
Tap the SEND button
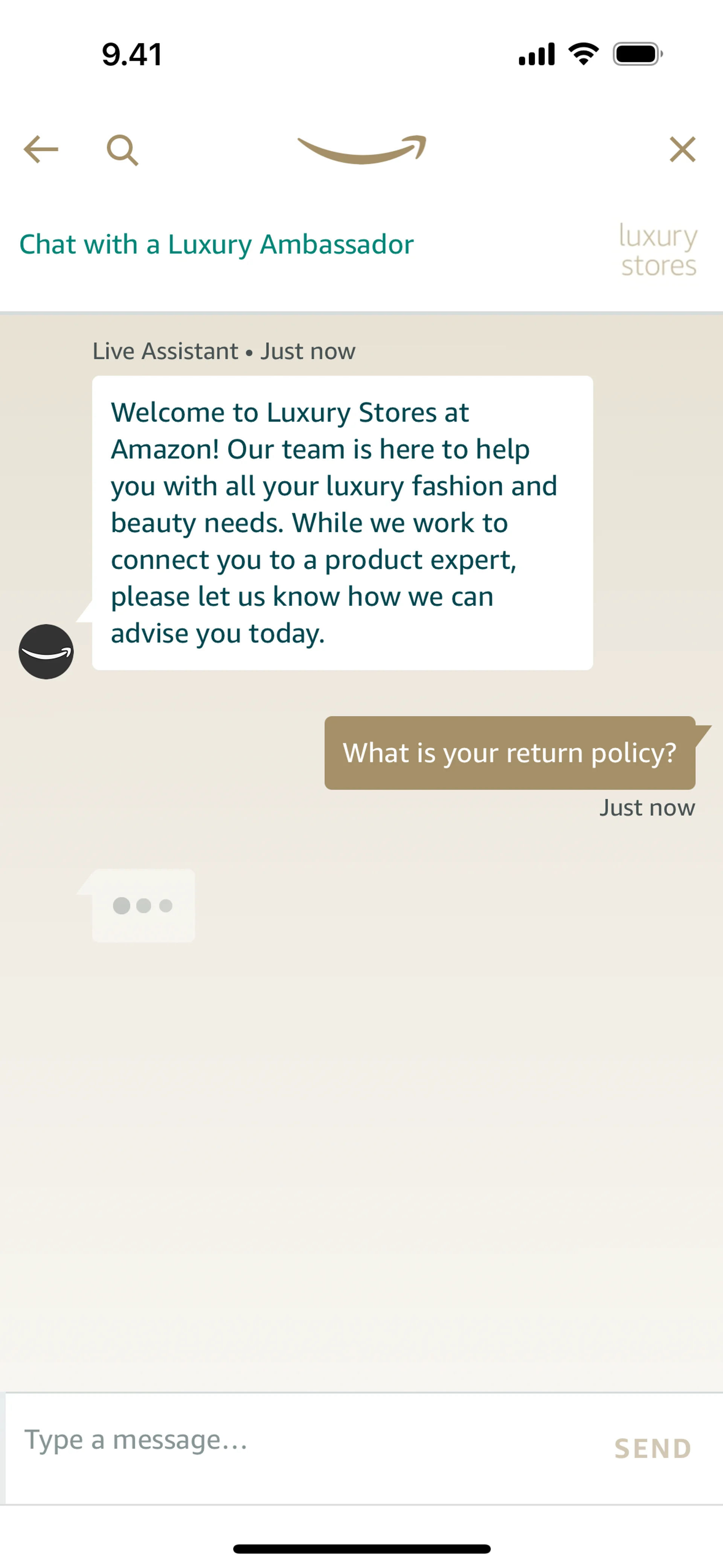(x=653, y=1449)
